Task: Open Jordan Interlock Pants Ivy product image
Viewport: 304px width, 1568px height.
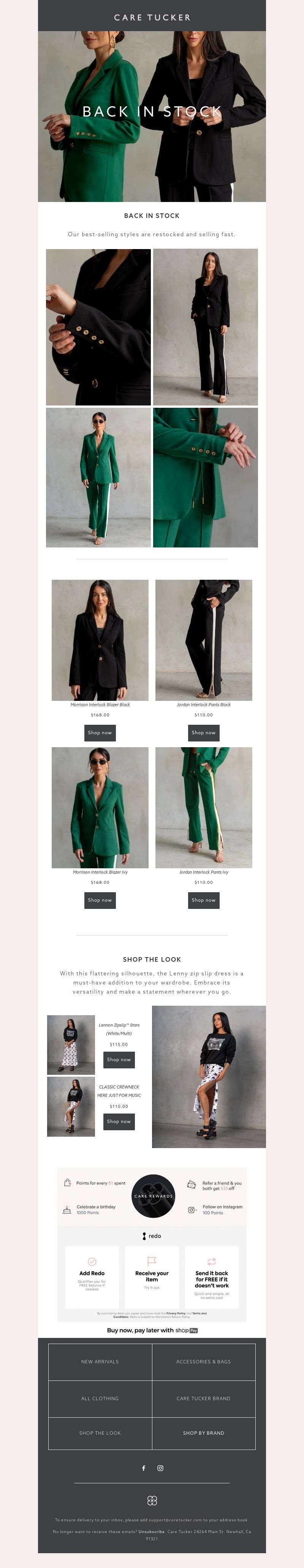Action: [x=203, y=807]
